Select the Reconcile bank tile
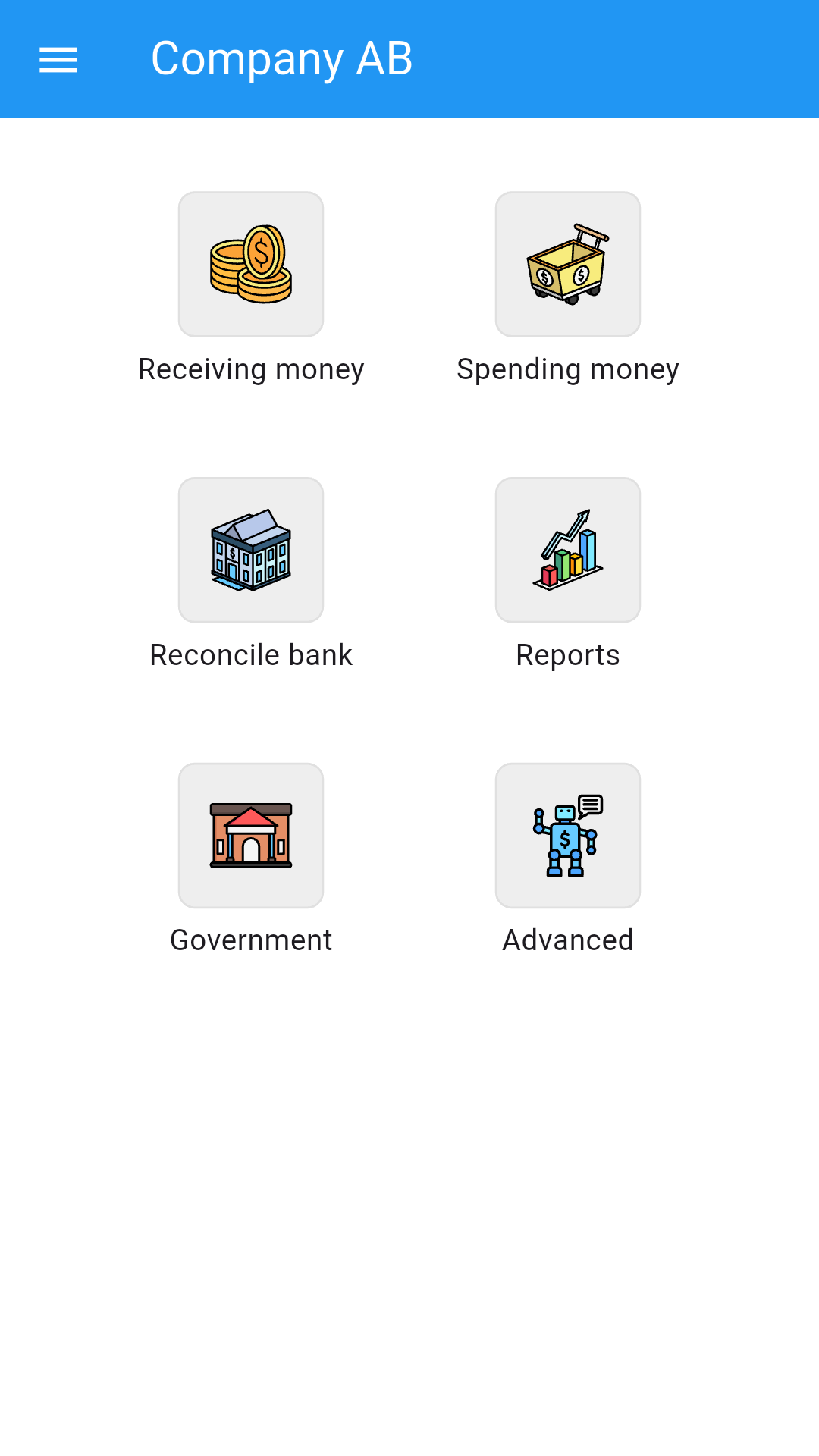 coord(251,550)
